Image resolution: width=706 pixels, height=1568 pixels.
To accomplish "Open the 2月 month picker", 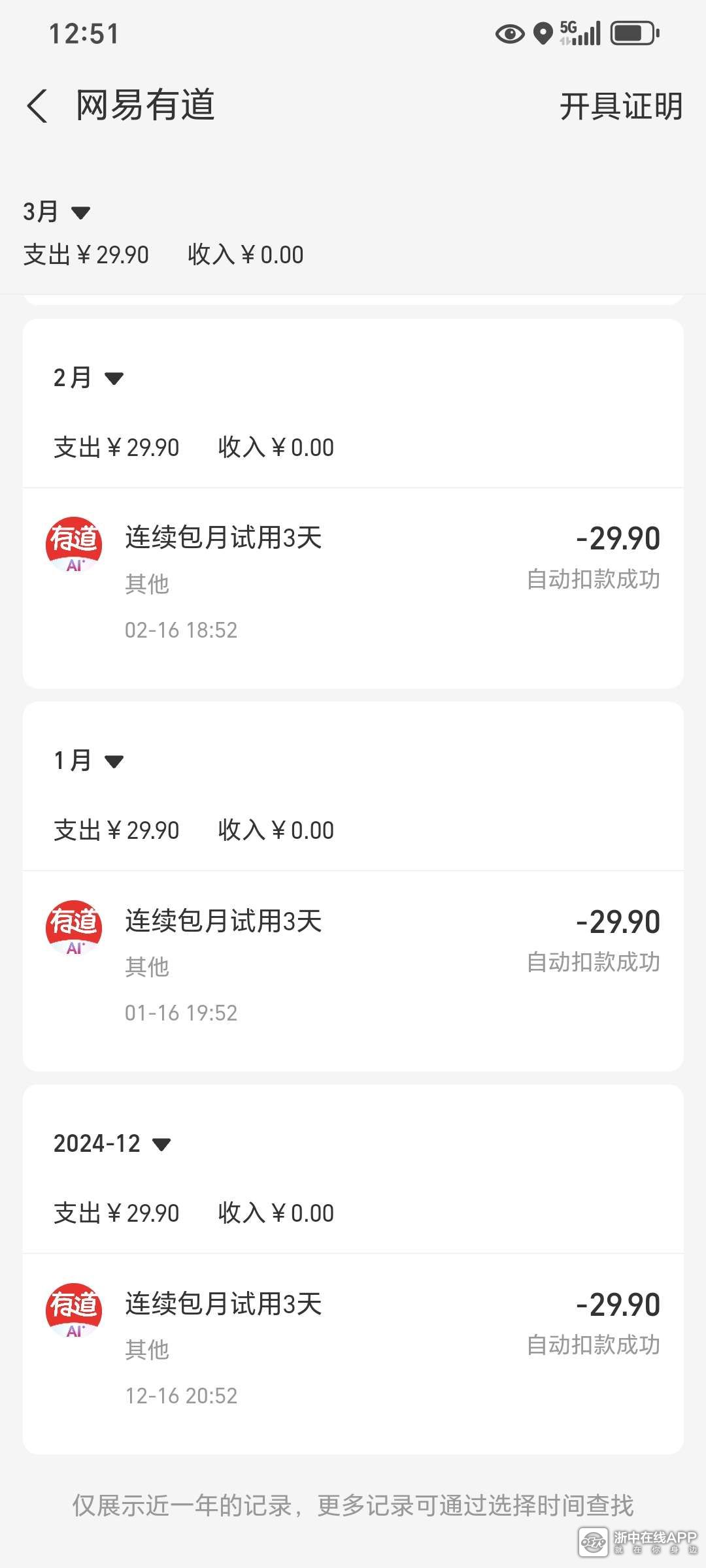I will 88,378.
